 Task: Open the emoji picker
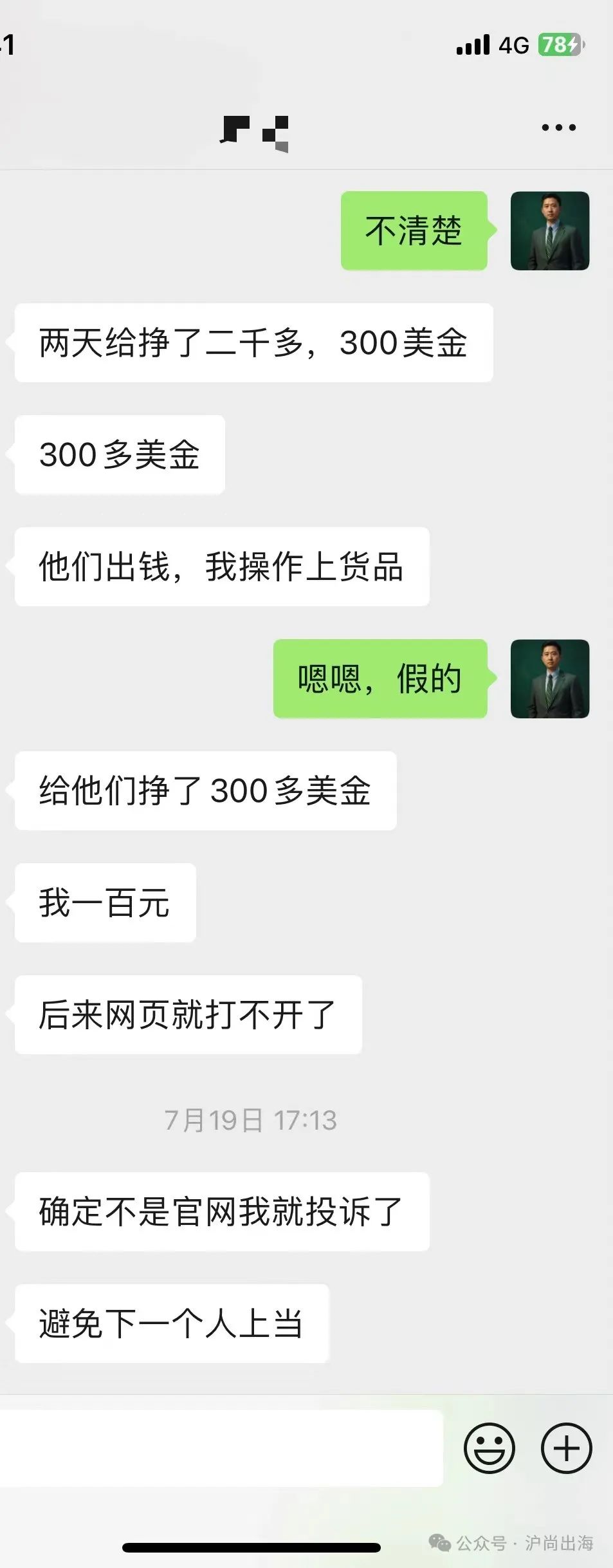click(489, 1448)
